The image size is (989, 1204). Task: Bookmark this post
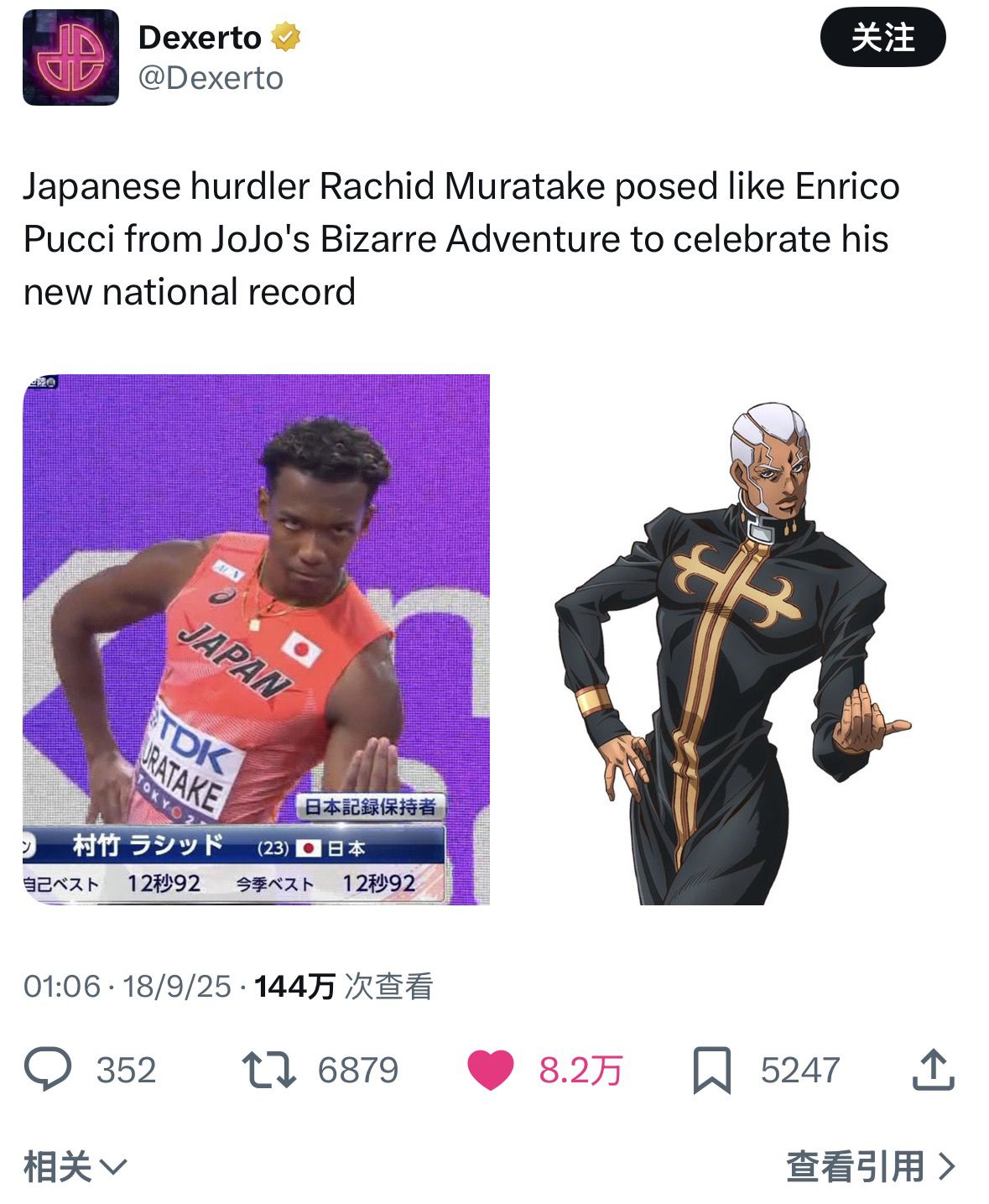(711, 1070)
